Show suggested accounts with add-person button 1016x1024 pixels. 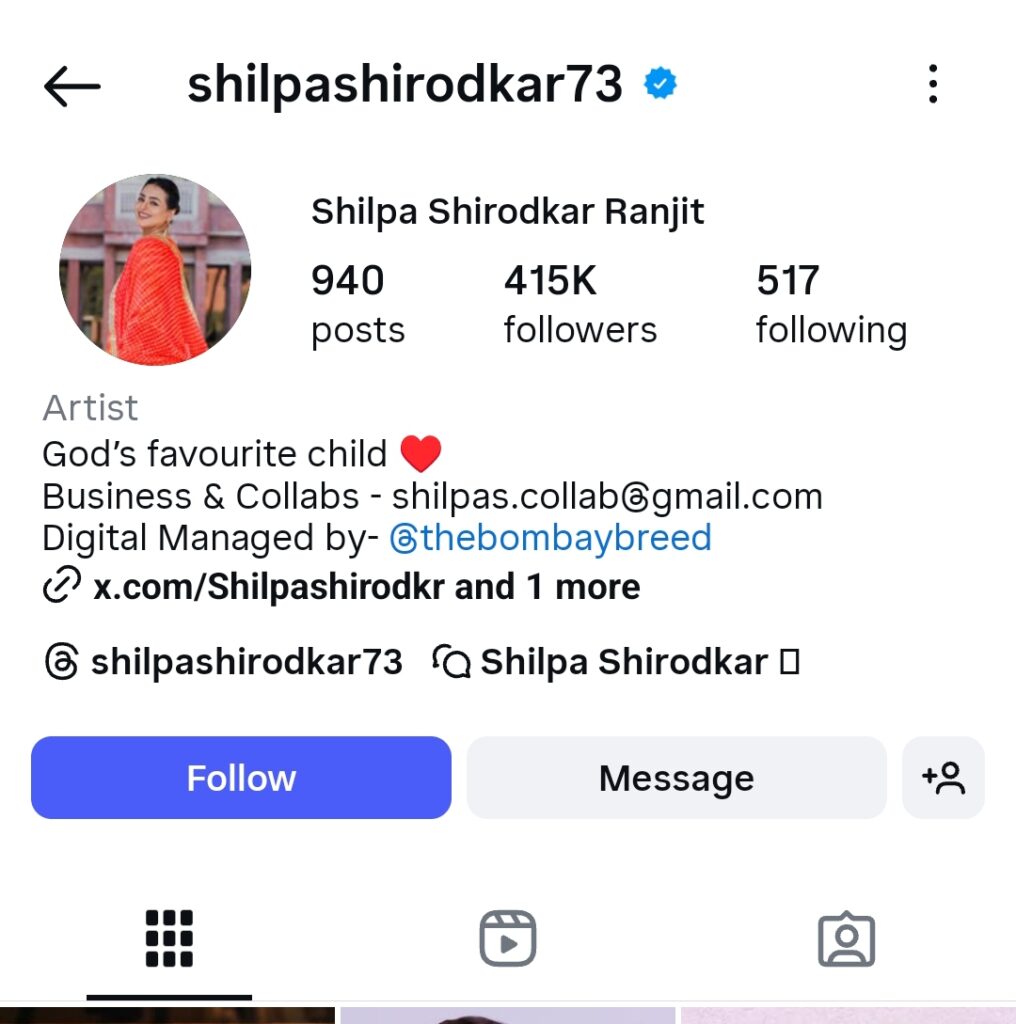943,778
